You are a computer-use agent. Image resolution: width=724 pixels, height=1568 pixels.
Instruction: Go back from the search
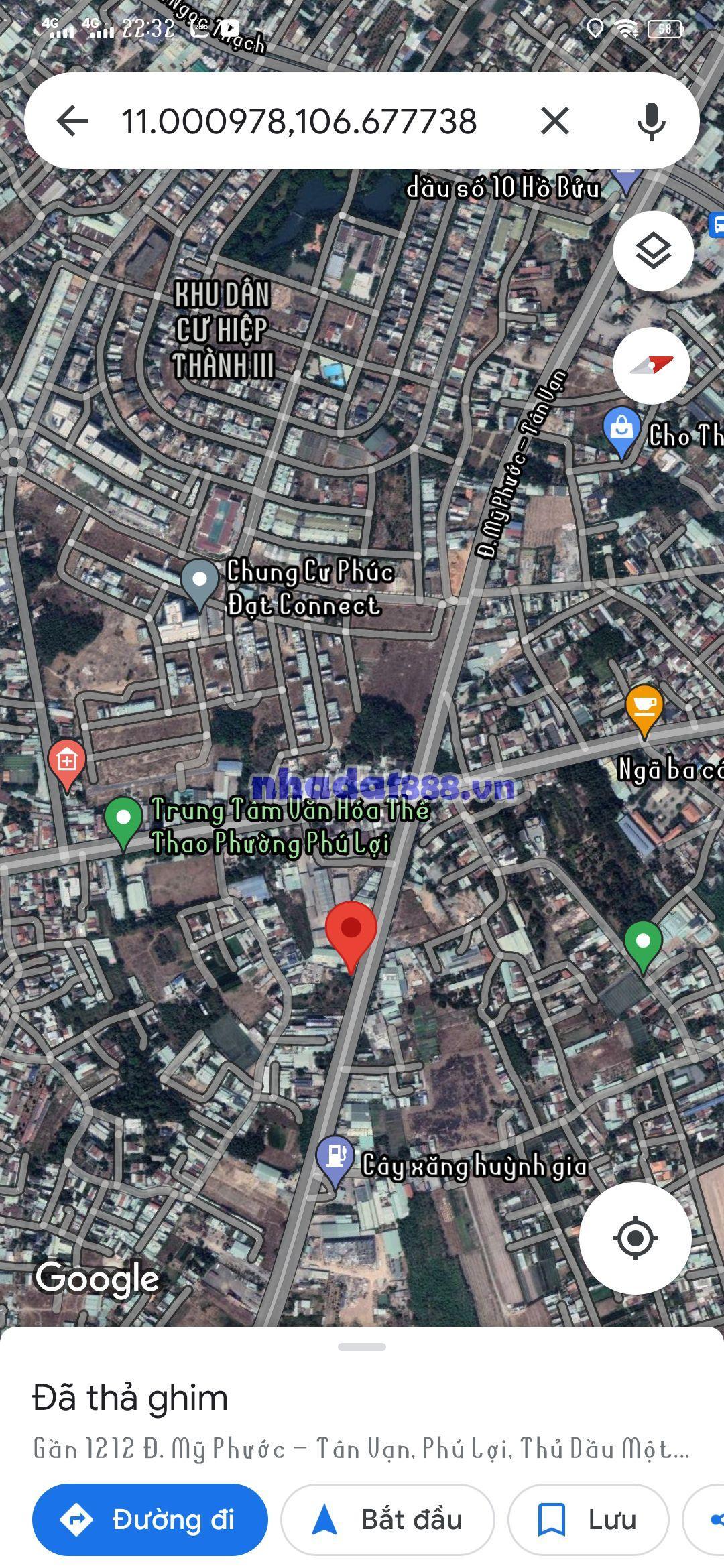(72, 121)
